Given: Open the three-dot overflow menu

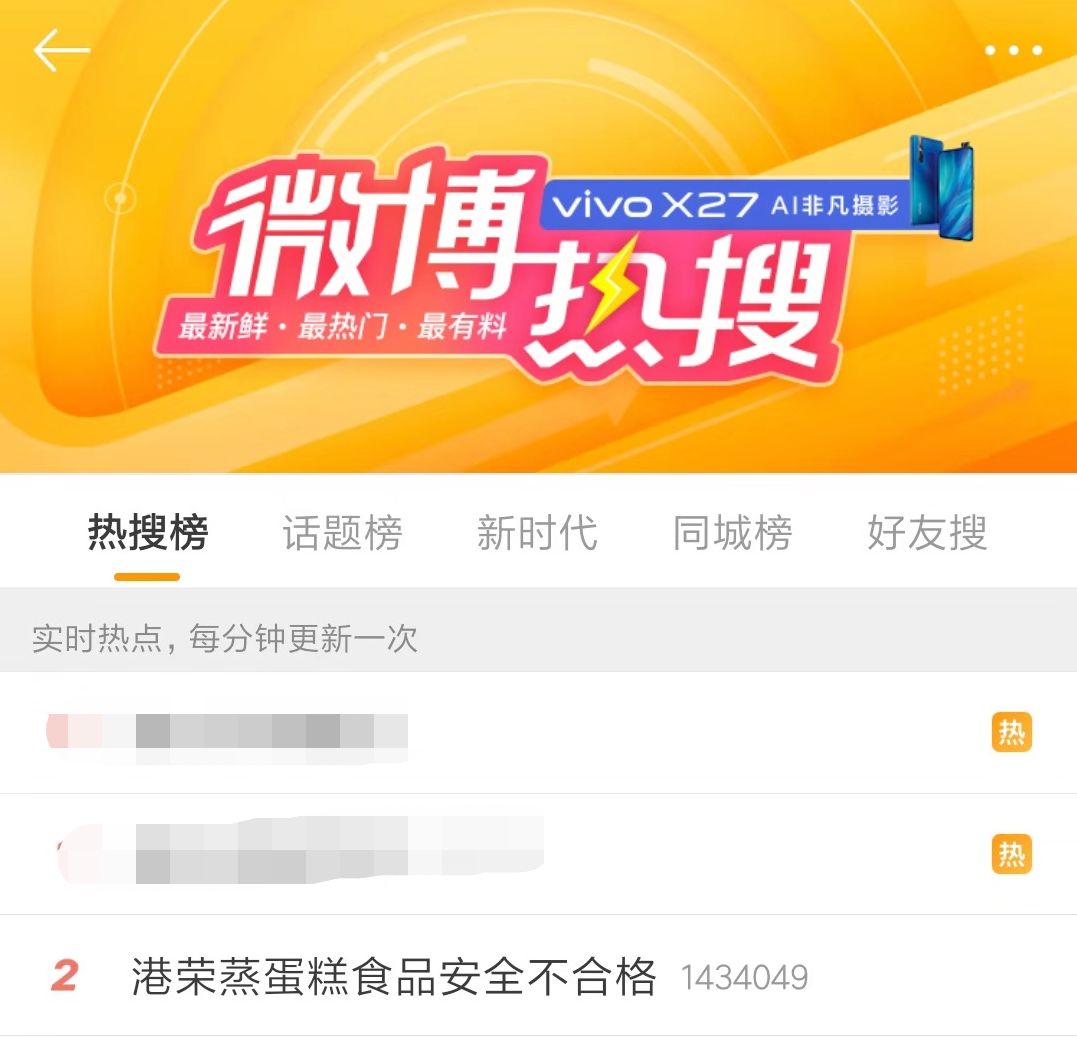Looking at the screenshot, I should point(1014,50).
